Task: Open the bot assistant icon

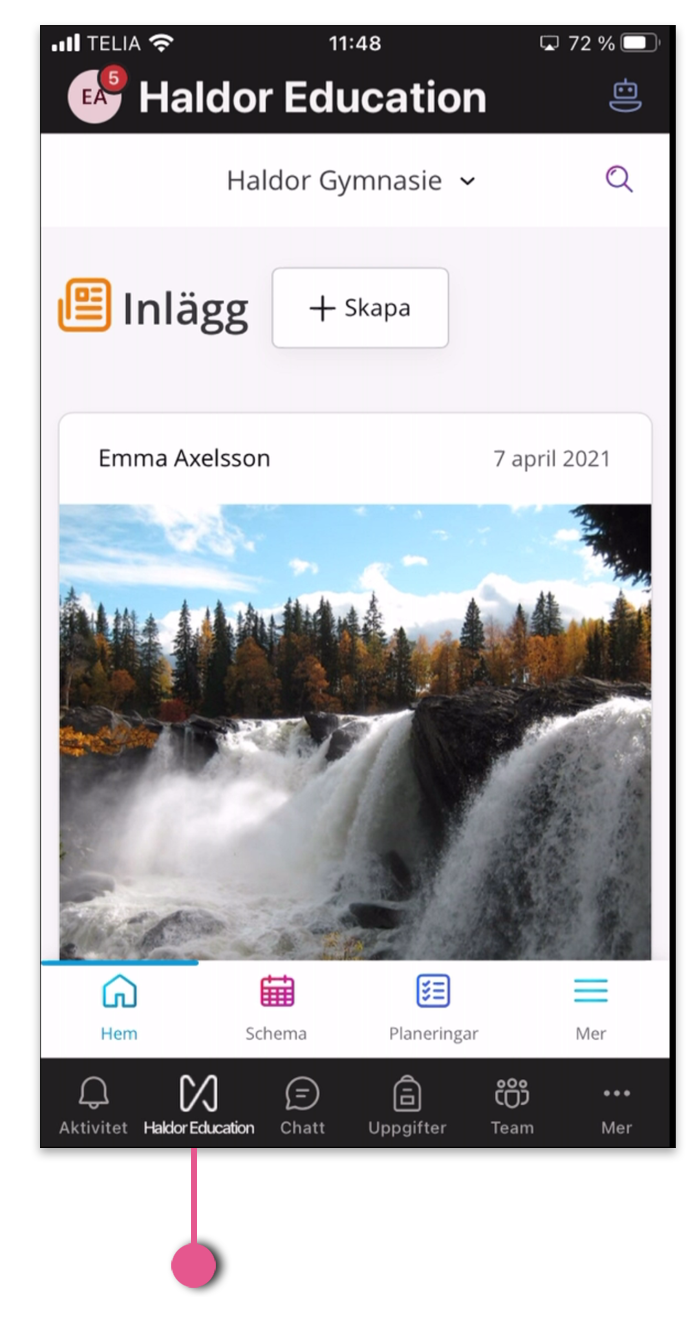Action: [x=625, y=96]
